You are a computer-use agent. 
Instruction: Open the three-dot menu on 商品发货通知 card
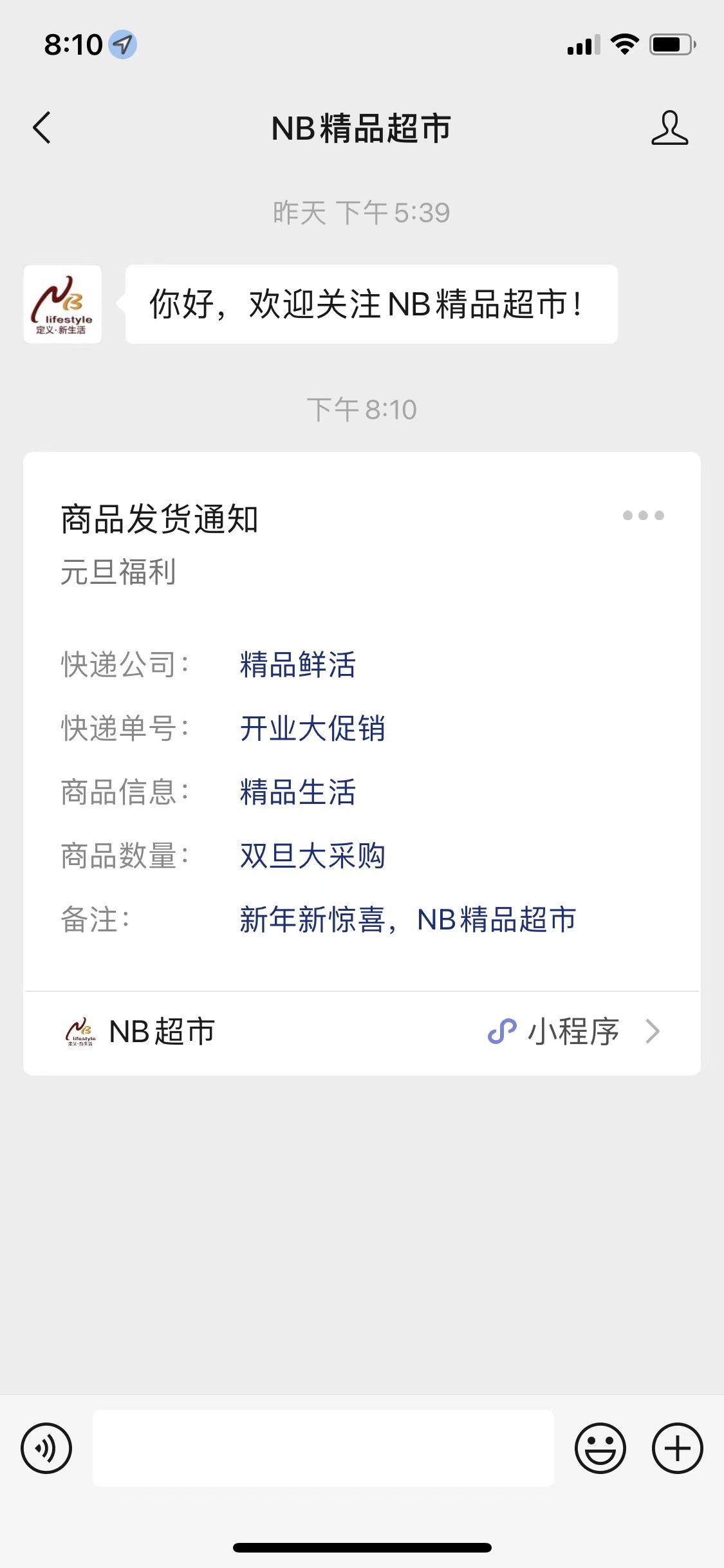(x=643, y=516)
